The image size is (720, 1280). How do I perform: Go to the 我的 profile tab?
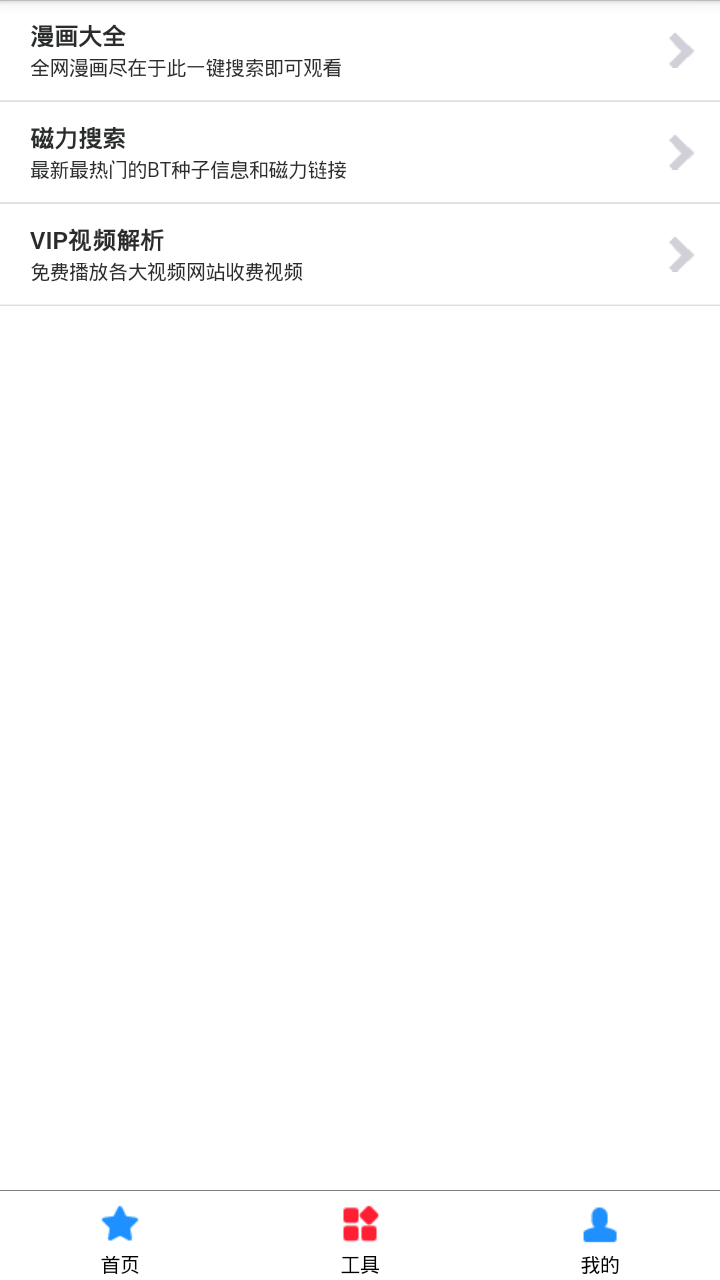tap(600, 1238)
